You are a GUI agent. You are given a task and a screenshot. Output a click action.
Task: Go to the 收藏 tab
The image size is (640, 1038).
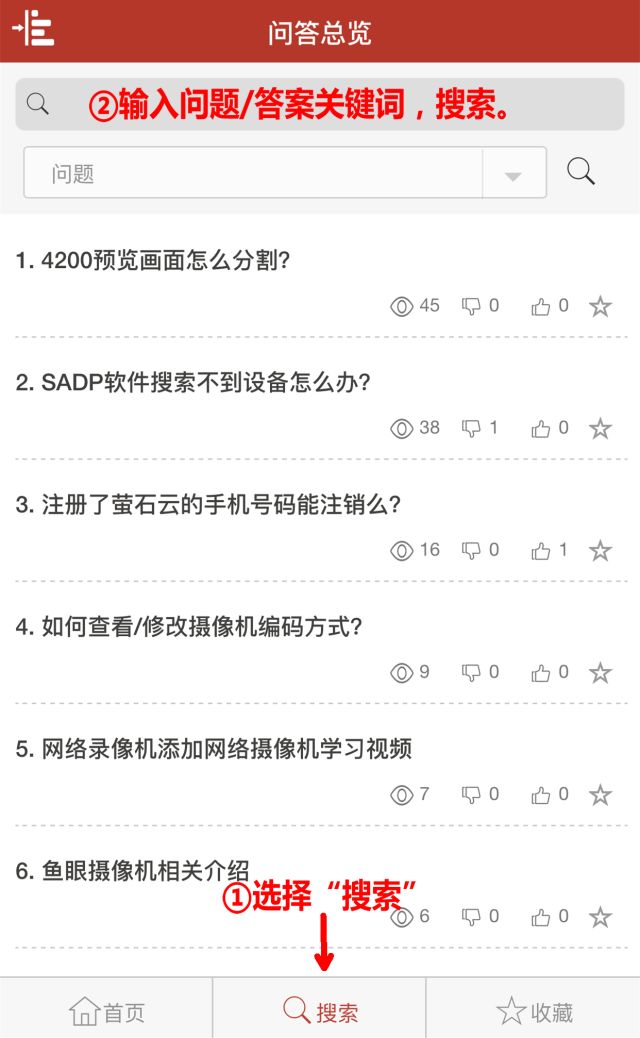[534, 1012]
